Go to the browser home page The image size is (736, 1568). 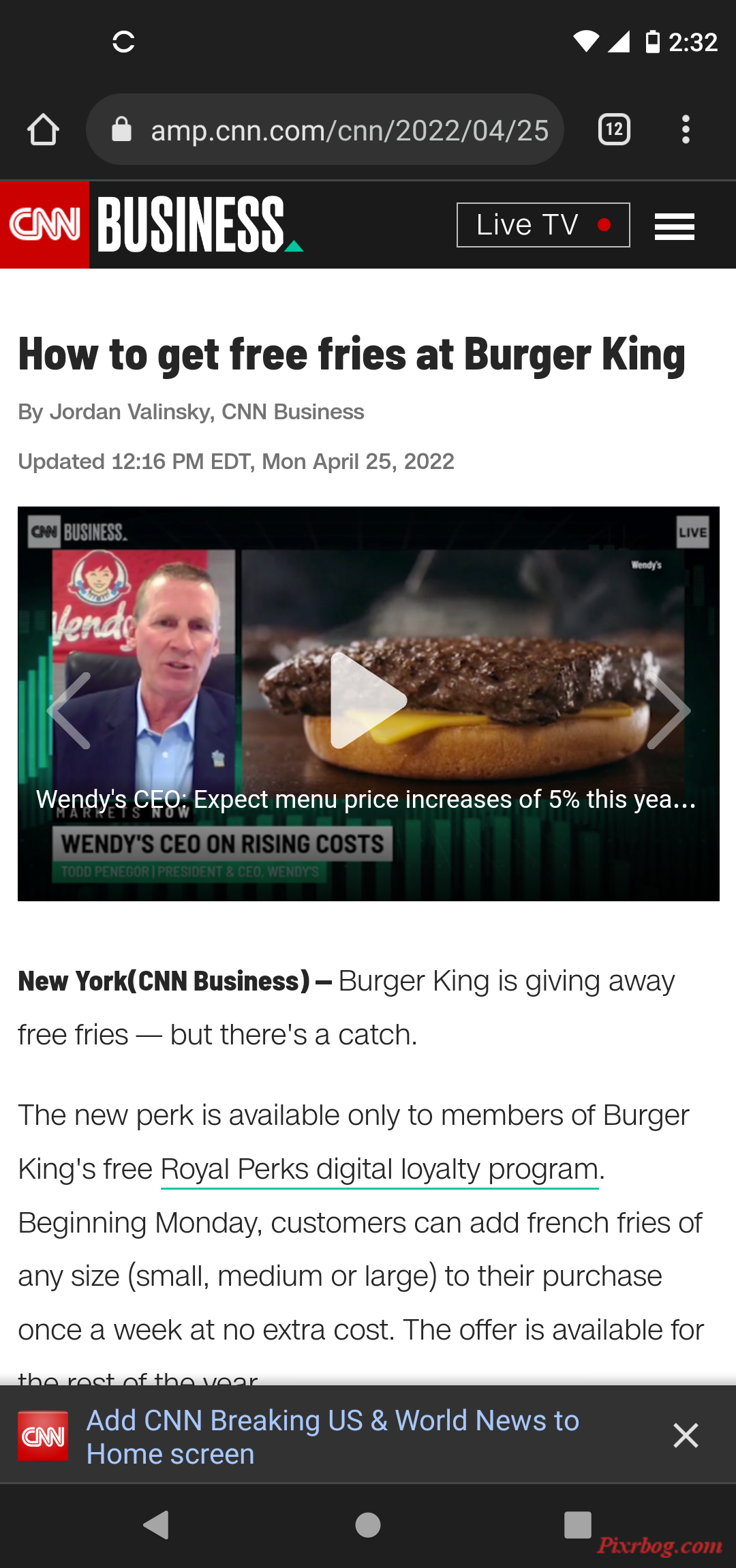[43, 130]
